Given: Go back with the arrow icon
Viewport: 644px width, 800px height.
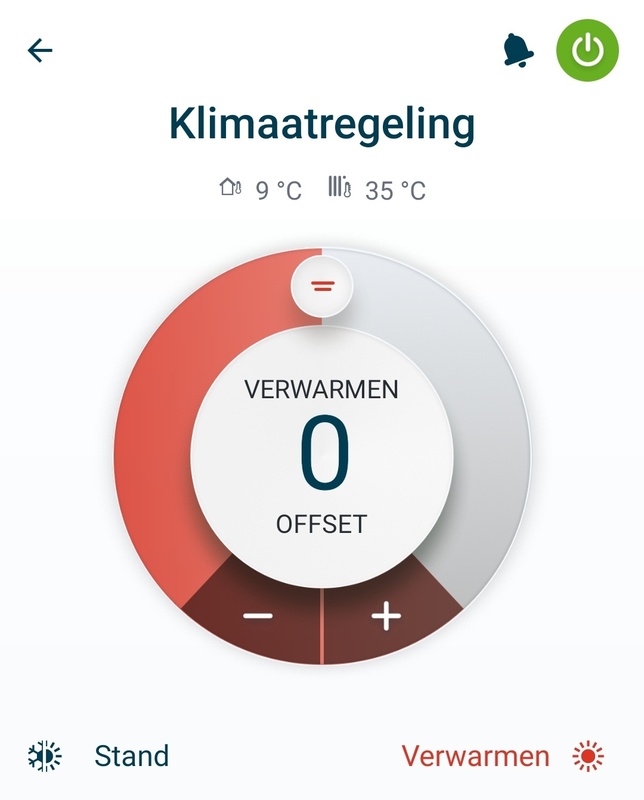Looking at the screenshot, I should click(x=40, y=50).
